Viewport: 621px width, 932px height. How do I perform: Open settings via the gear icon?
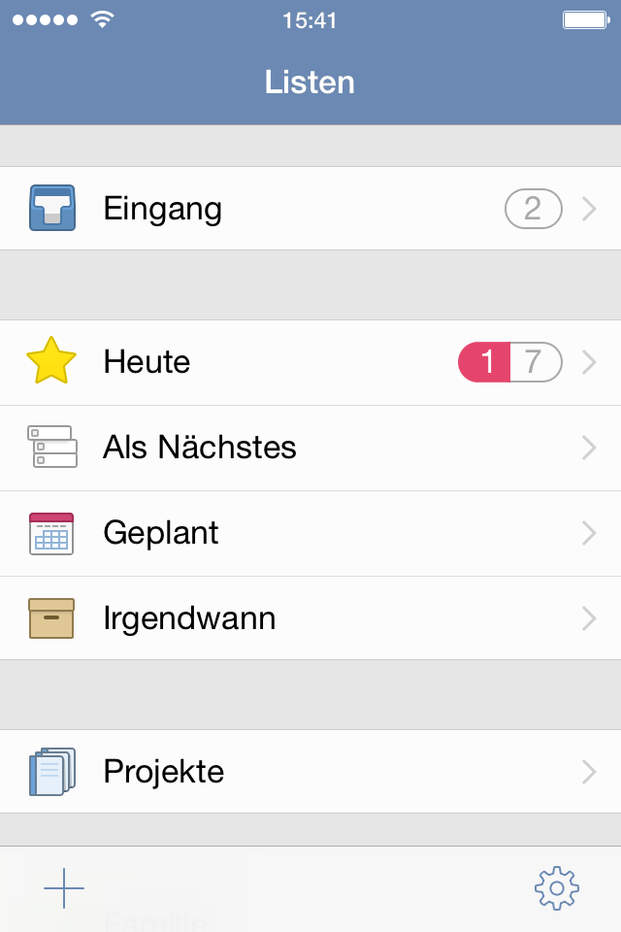[557, 888]
